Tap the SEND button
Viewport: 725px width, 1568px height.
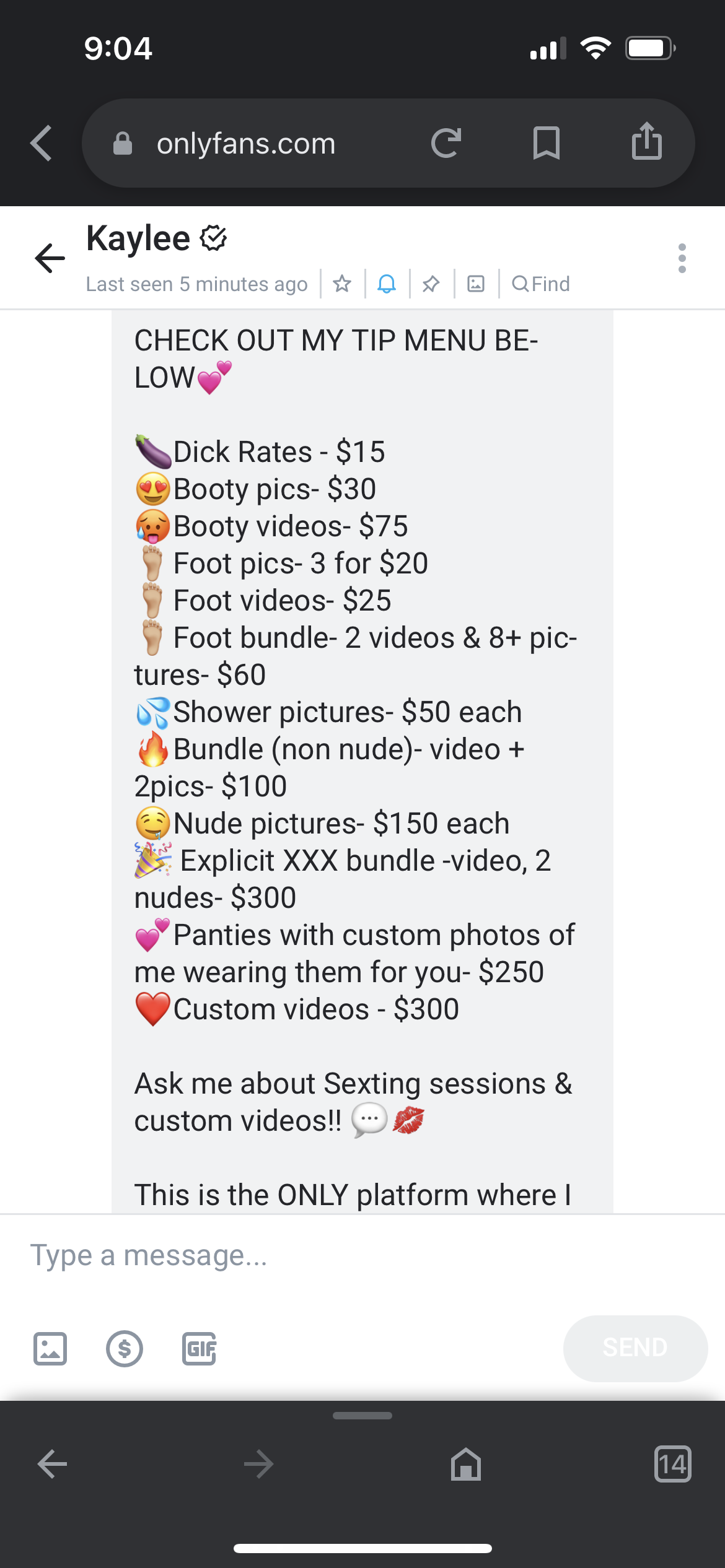[635, 1348]
